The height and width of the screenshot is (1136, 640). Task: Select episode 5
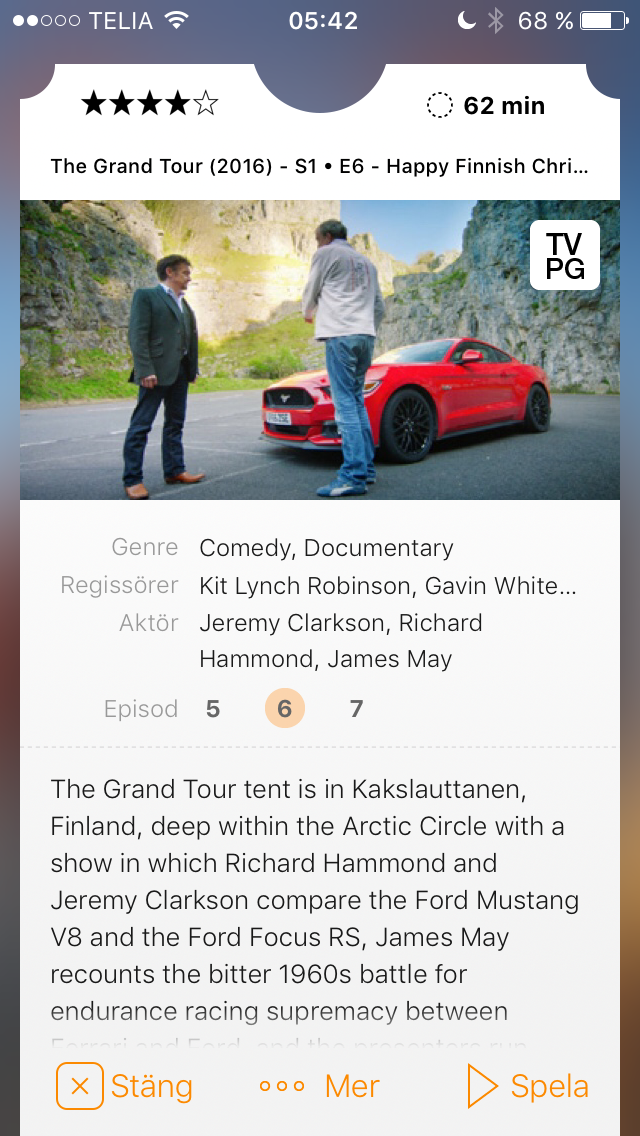(x=213, y=709)
